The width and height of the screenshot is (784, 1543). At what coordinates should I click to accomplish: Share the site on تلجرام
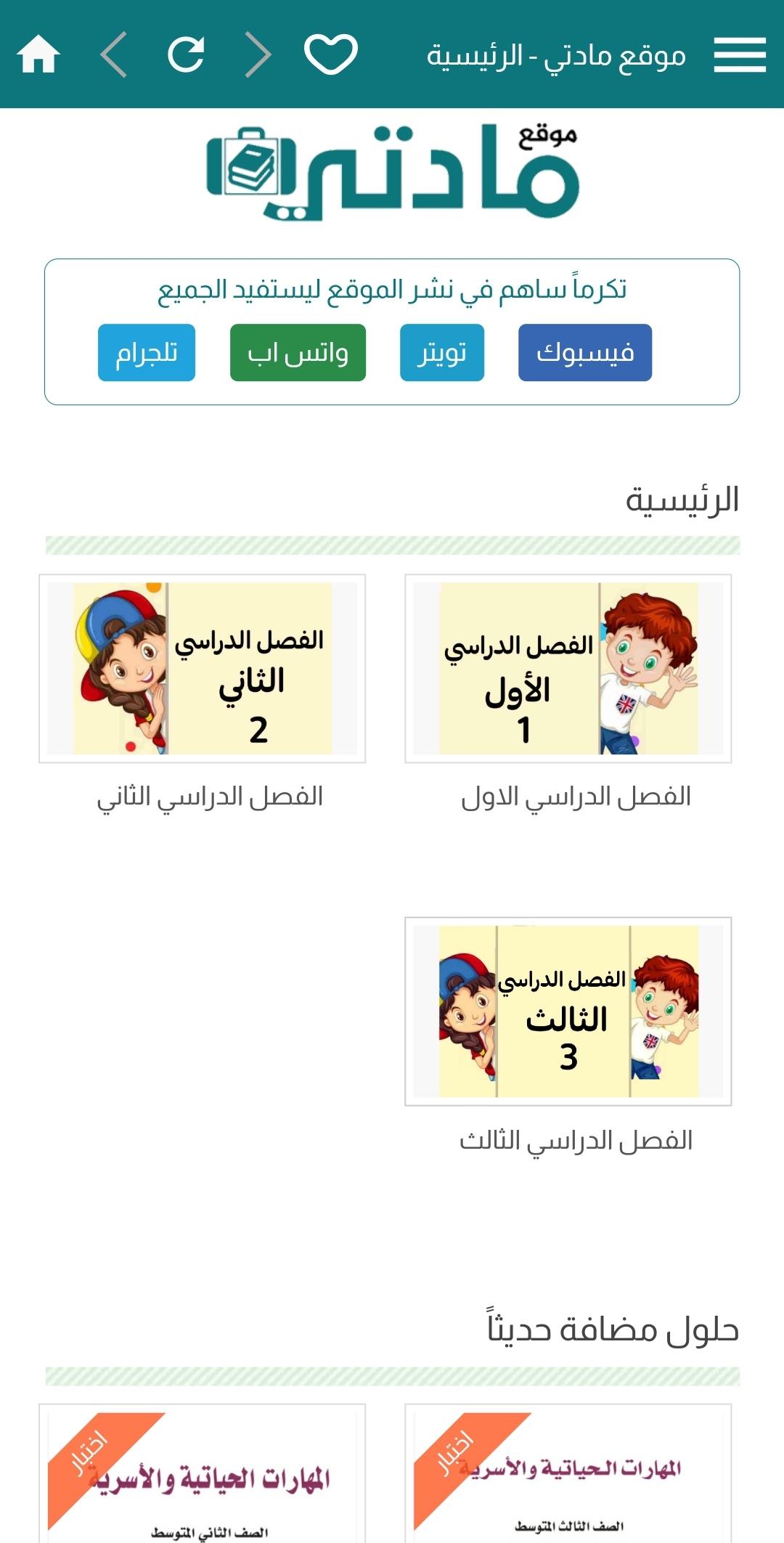[147, 353]
